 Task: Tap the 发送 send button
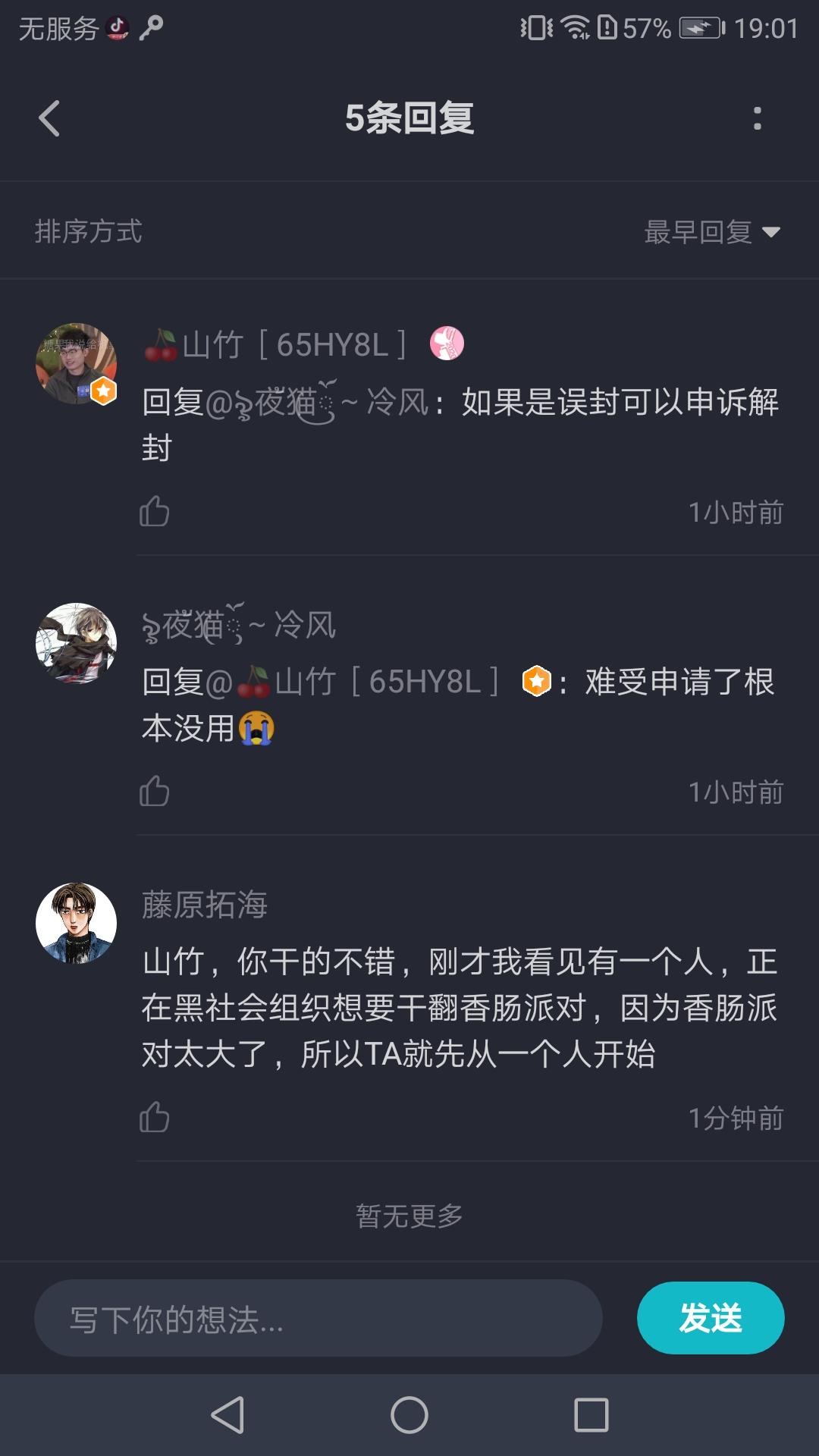[711, 1318]
